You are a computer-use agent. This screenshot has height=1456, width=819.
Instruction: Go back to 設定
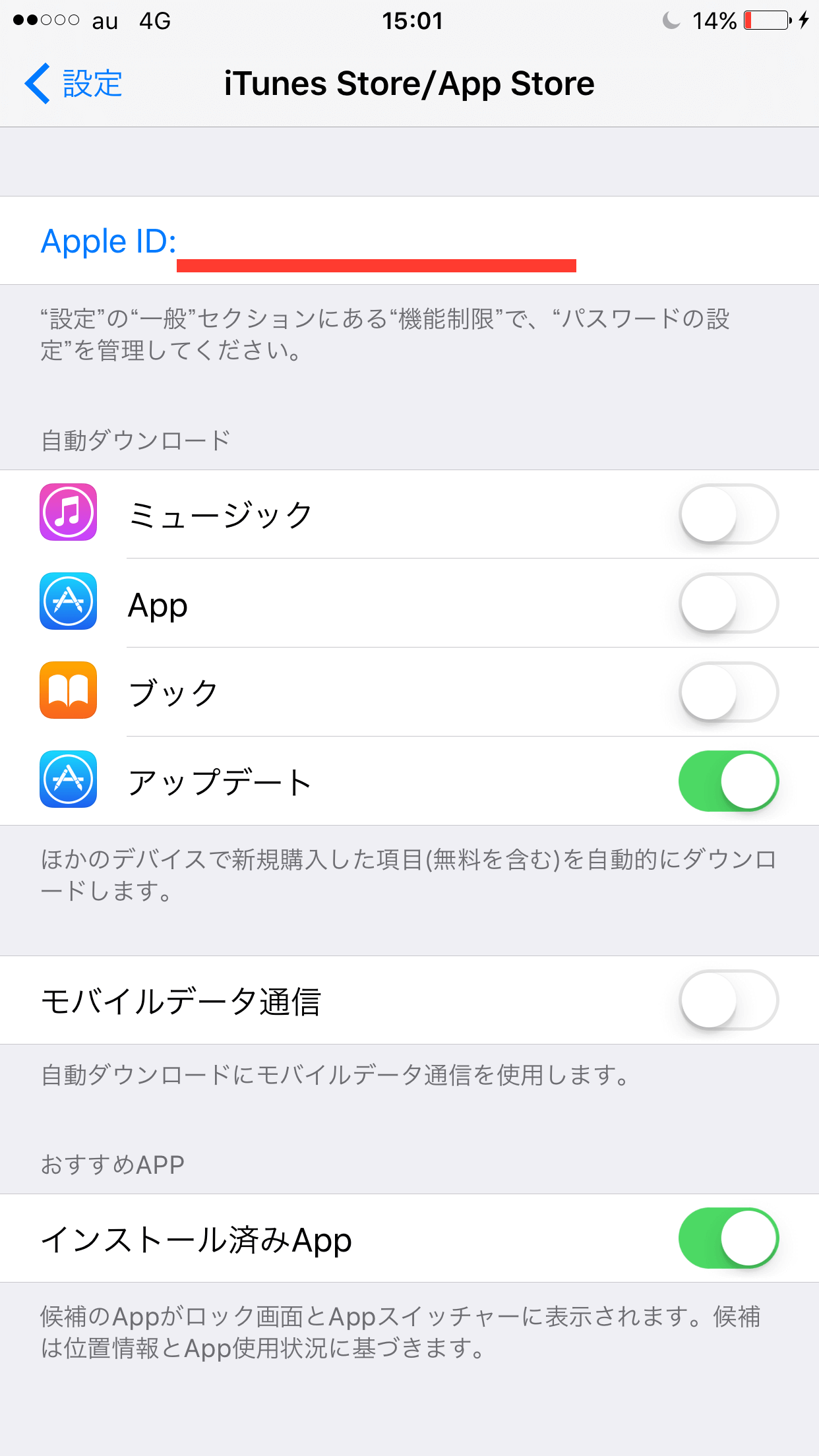tap(74, 84)
